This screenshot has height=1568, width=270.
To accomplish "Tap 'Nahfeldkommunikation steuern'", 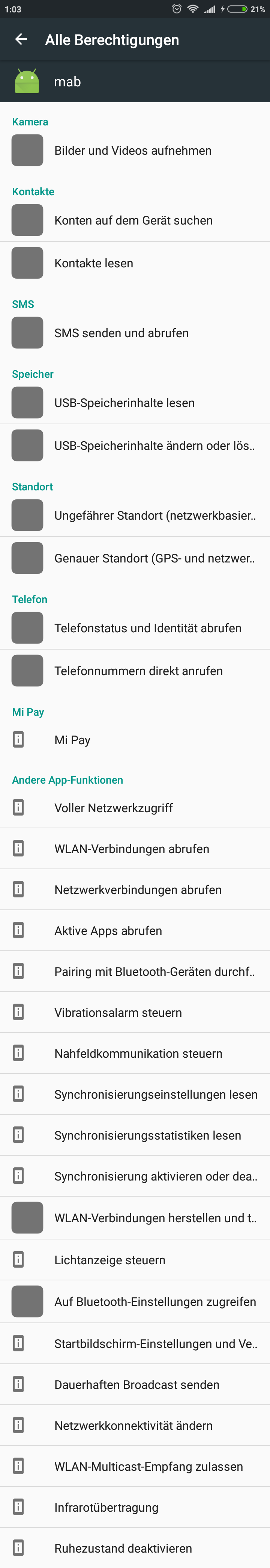I will click(x=138, y=1053).
